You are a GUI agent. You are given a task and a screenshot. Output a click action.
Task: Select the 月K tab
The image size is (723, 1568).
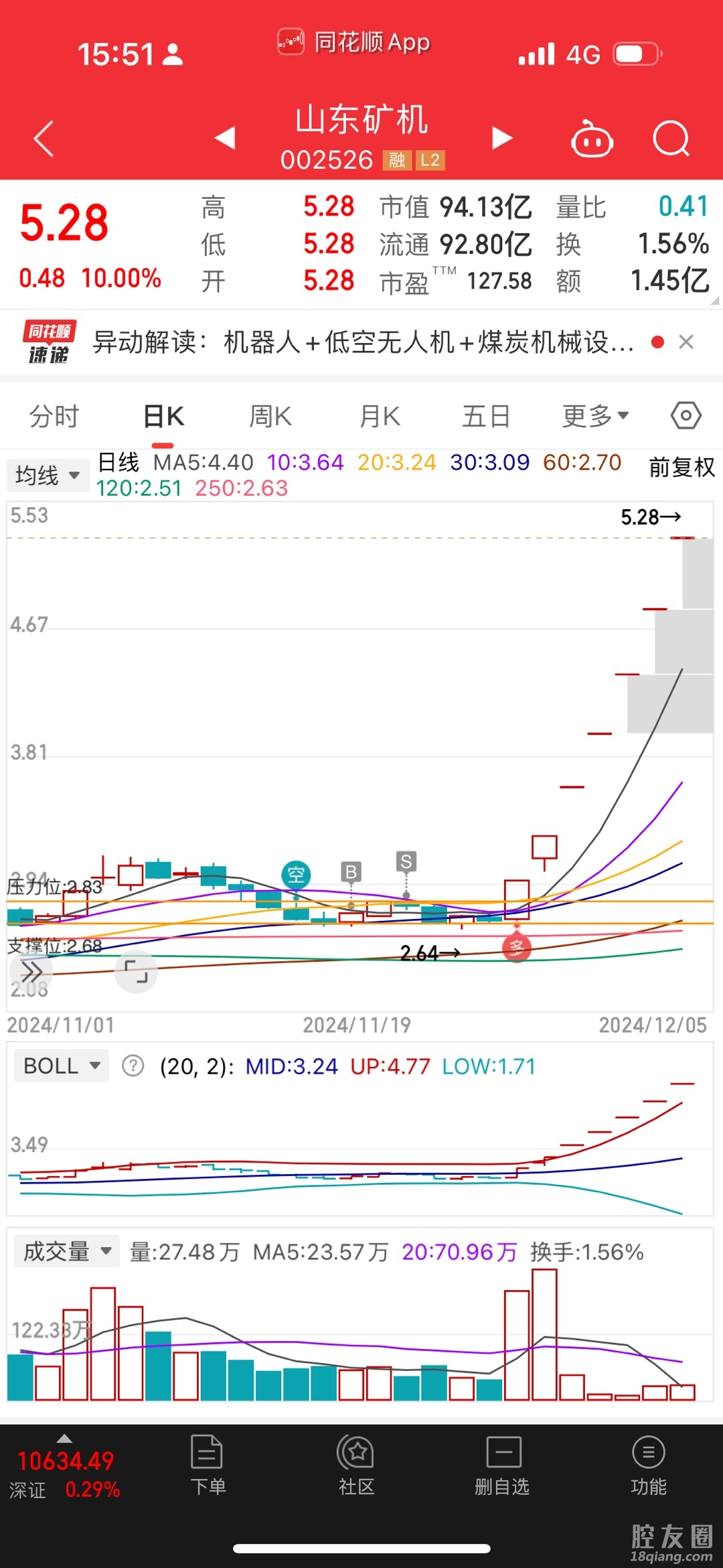click(x=380, y=416)
